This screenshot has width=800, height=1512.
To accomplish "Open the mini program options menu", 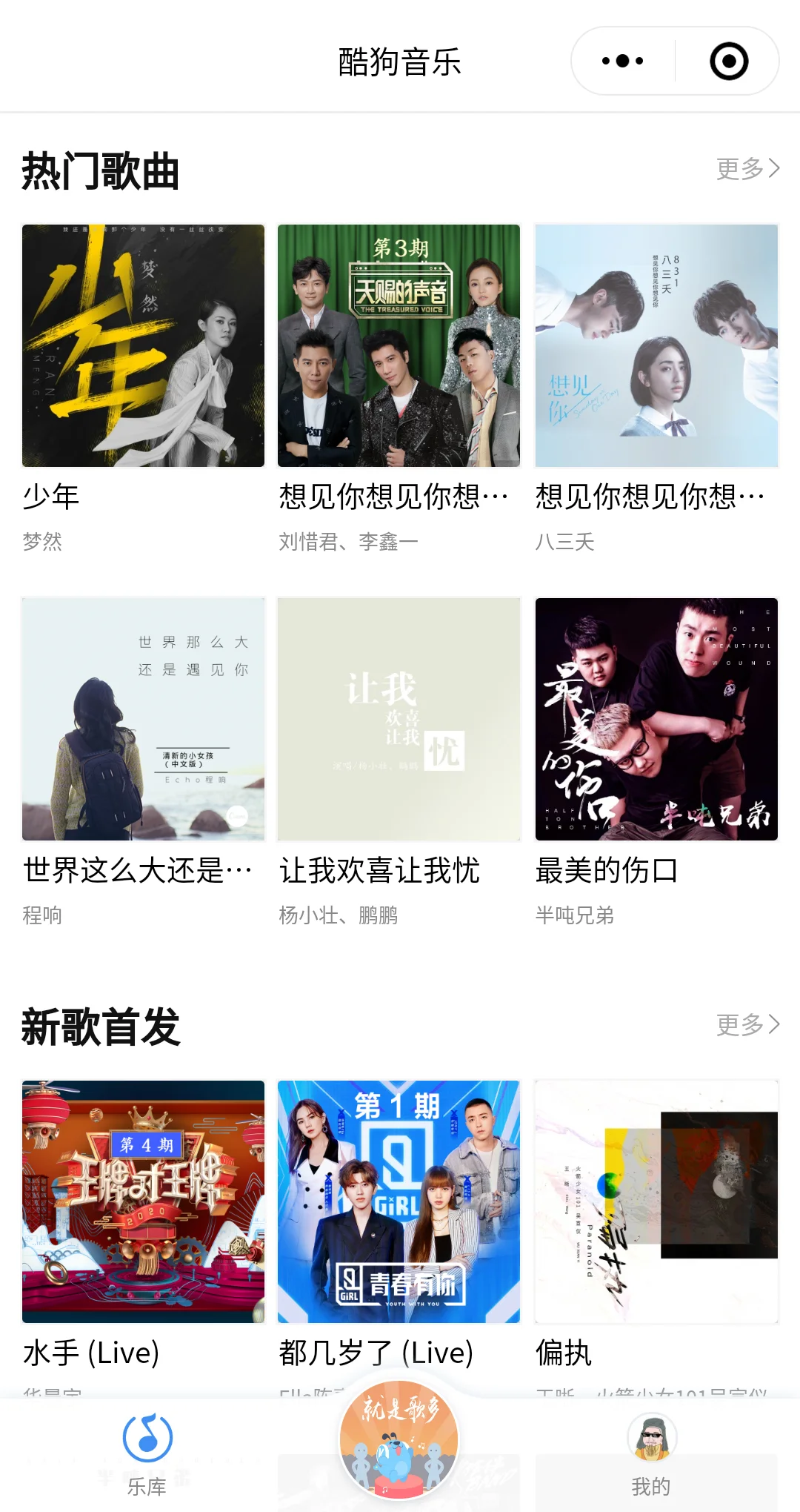I will tap(622, 61).
